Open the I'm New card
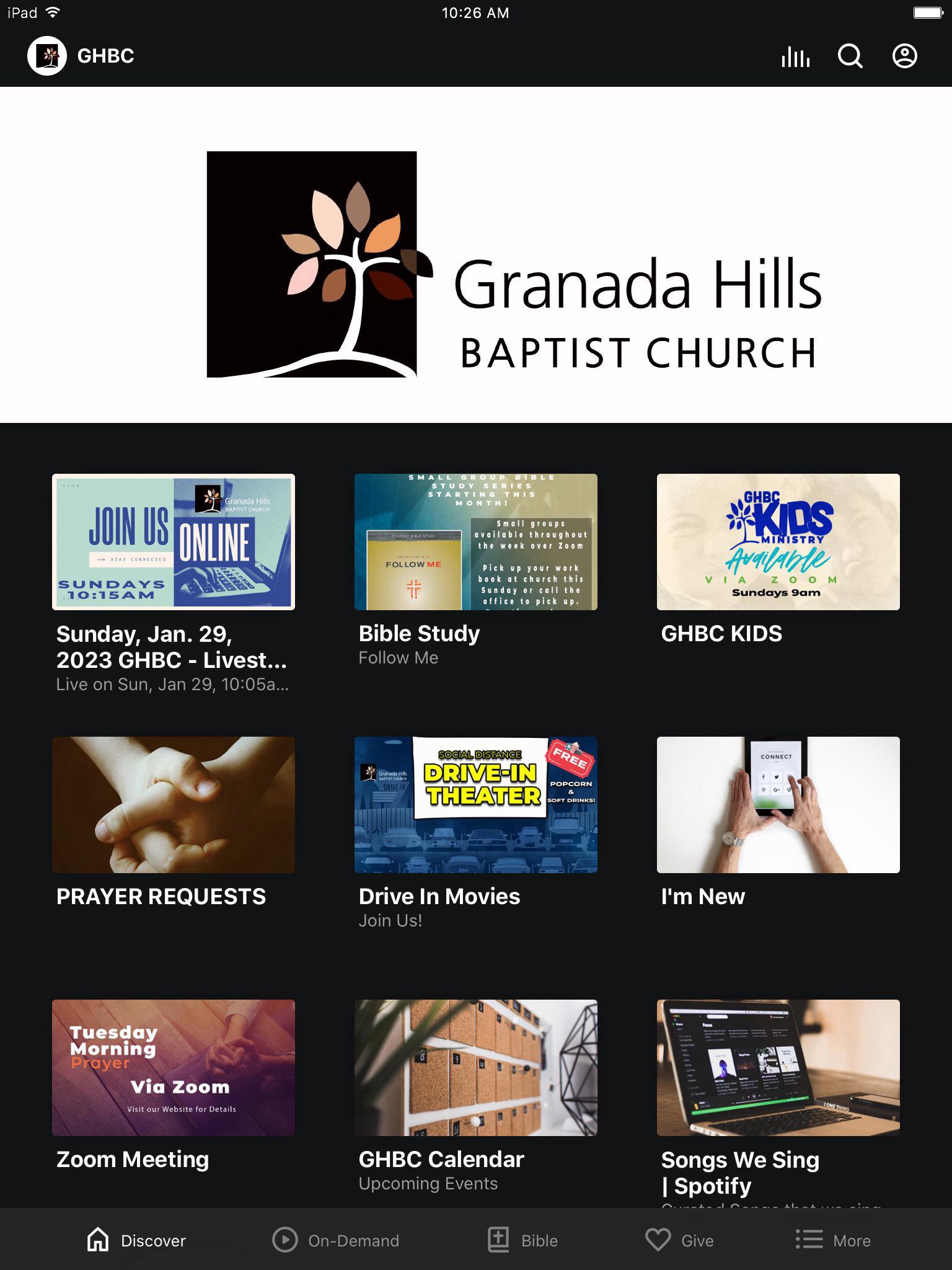 778,805
